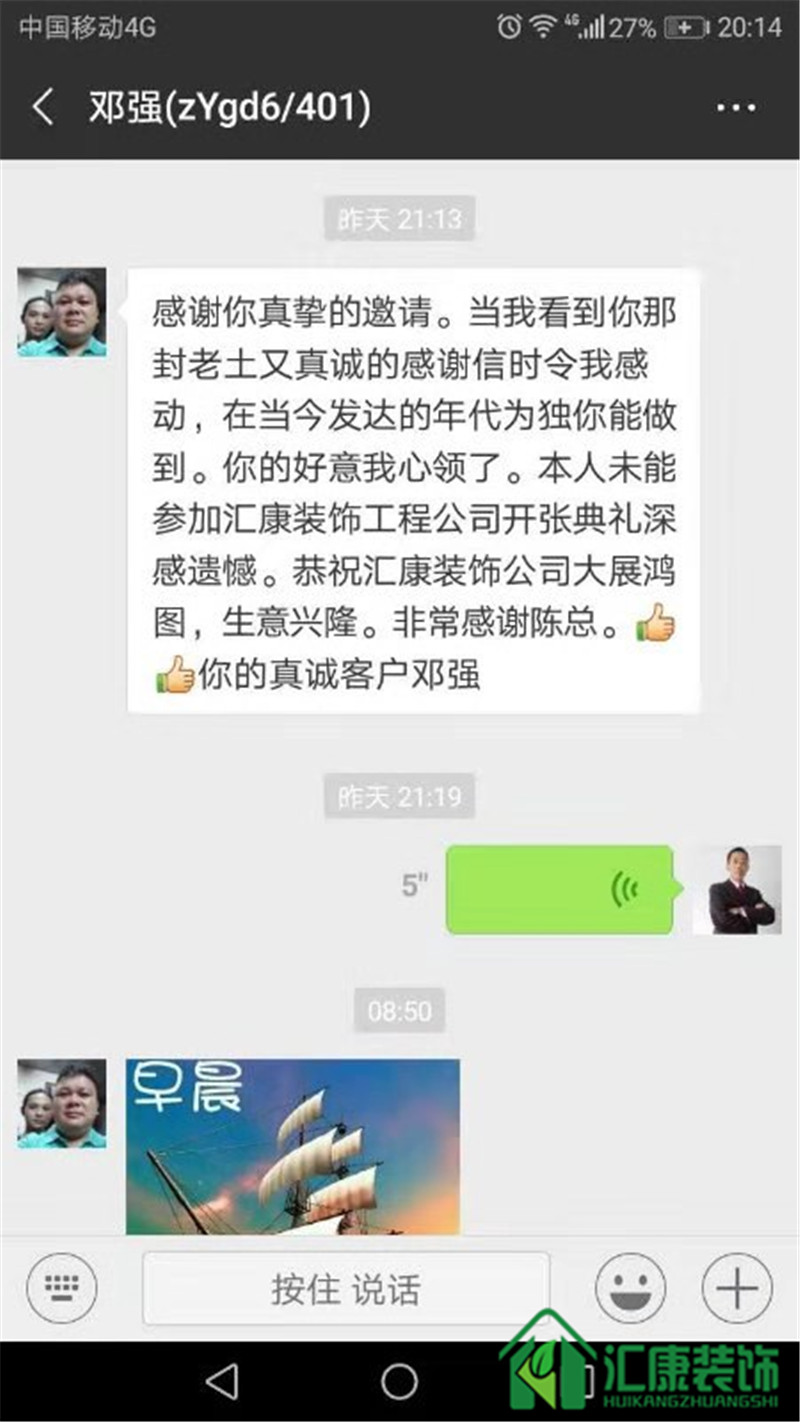Image resolution: width=800 pixels, height=1422 pixels.
Task: Tap the 按住 说话 hold-to-talk button
Action: (x=346, y=1289)
